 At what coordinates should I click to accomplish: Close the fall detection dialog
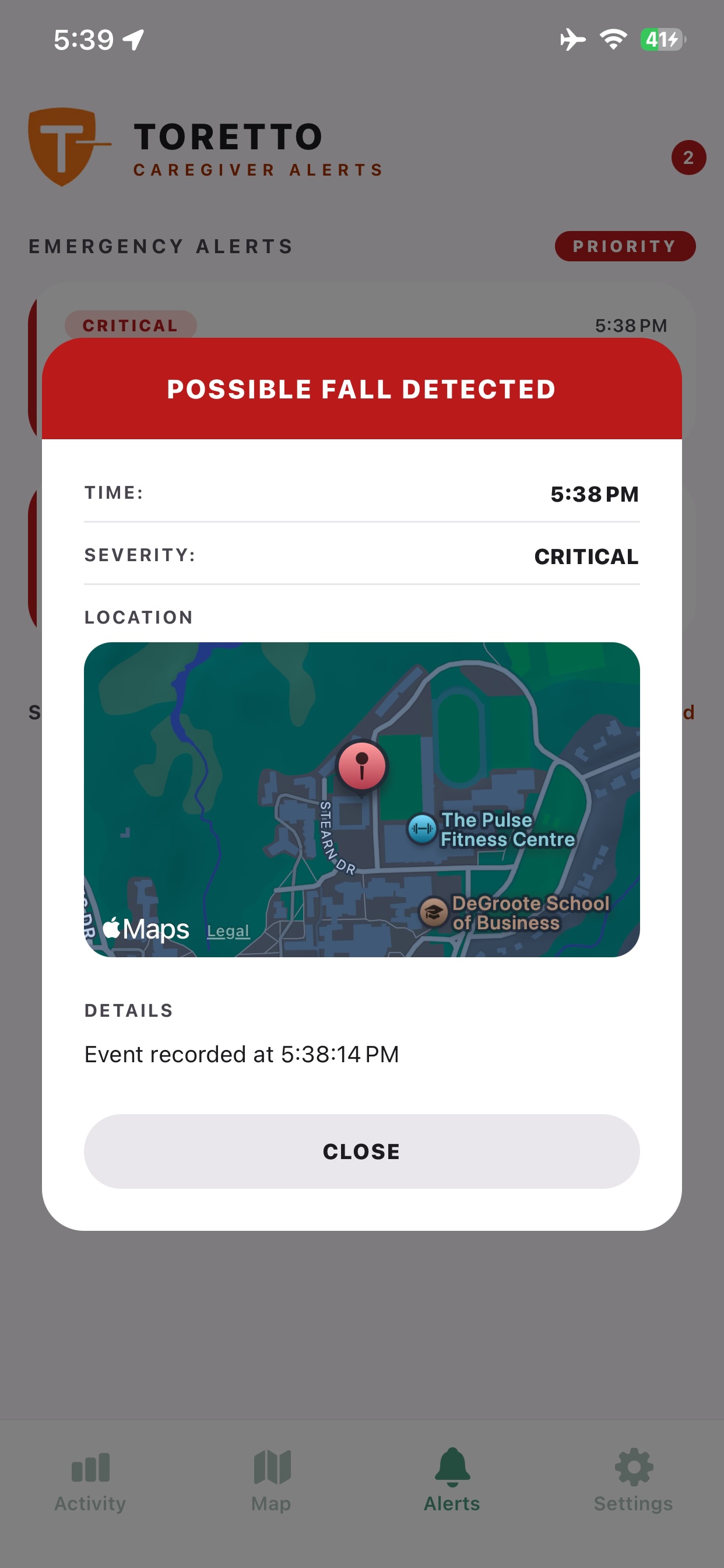pos(361,1151)
